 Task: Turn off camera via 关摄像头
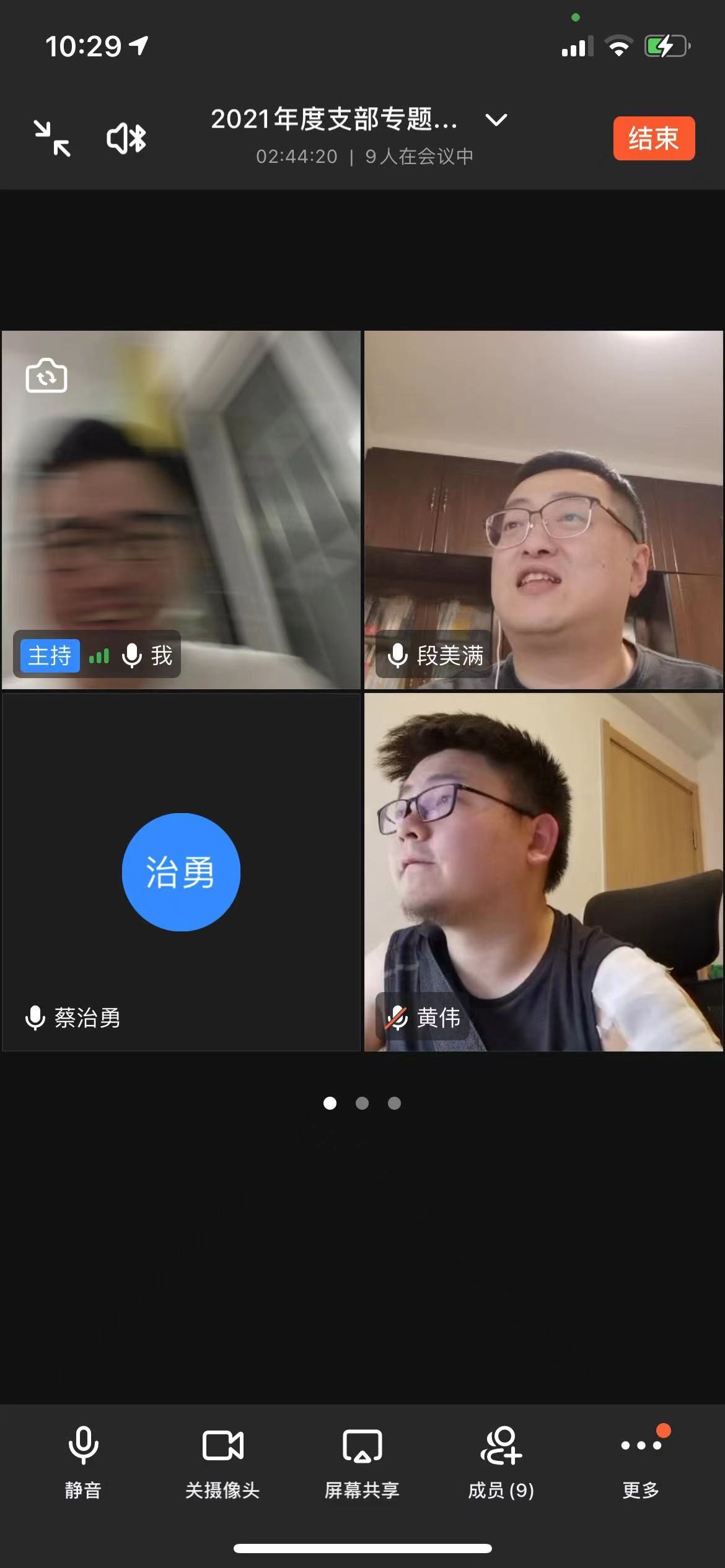point(222,1461)
